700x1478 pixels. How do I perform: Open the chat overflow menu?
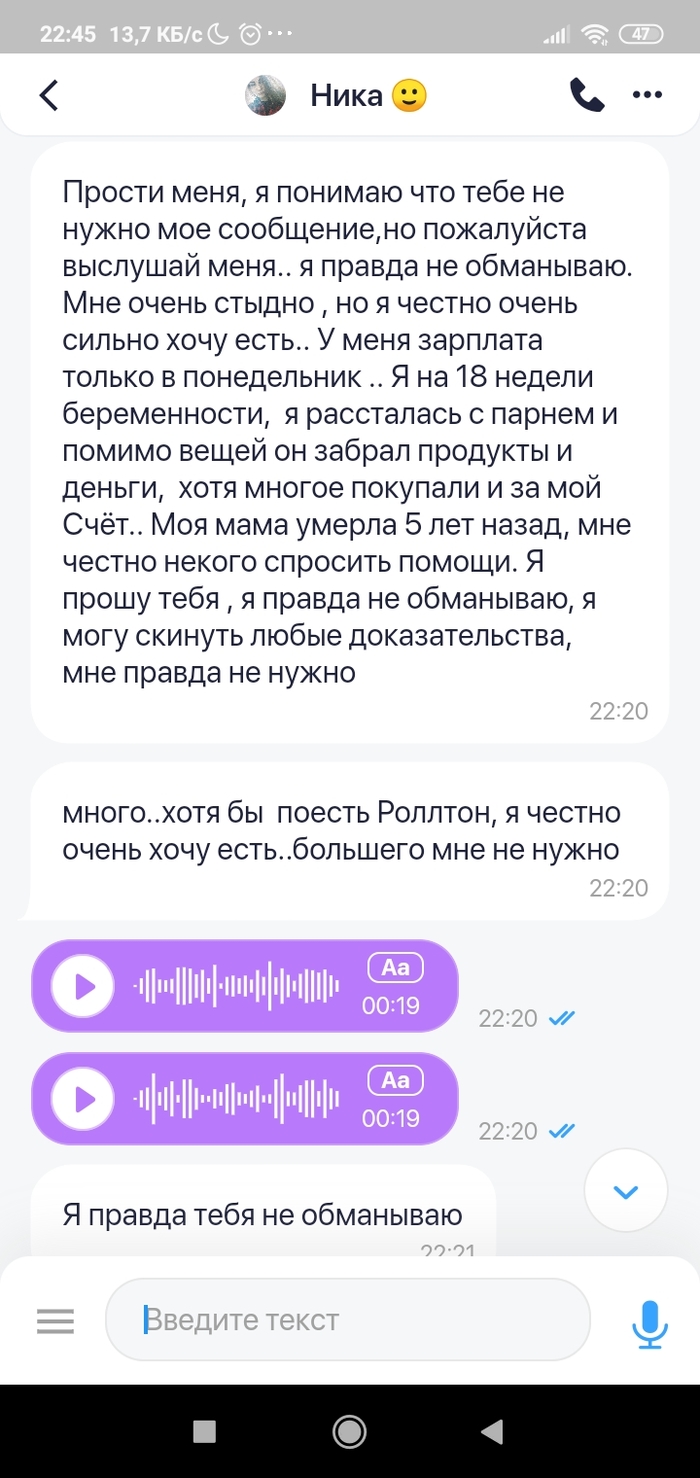pos(648,95)
